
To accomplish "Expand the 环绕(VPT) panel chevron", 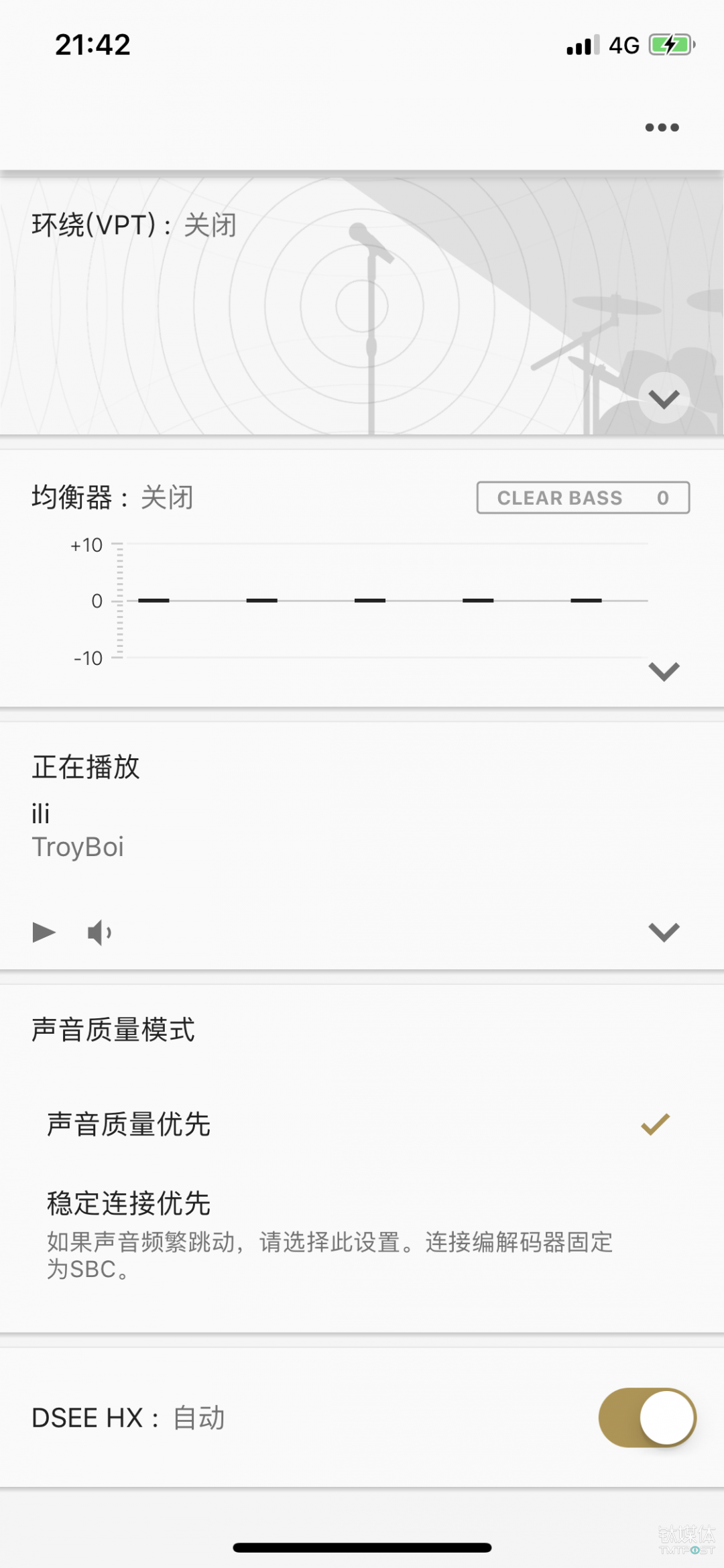I will 664,398.
